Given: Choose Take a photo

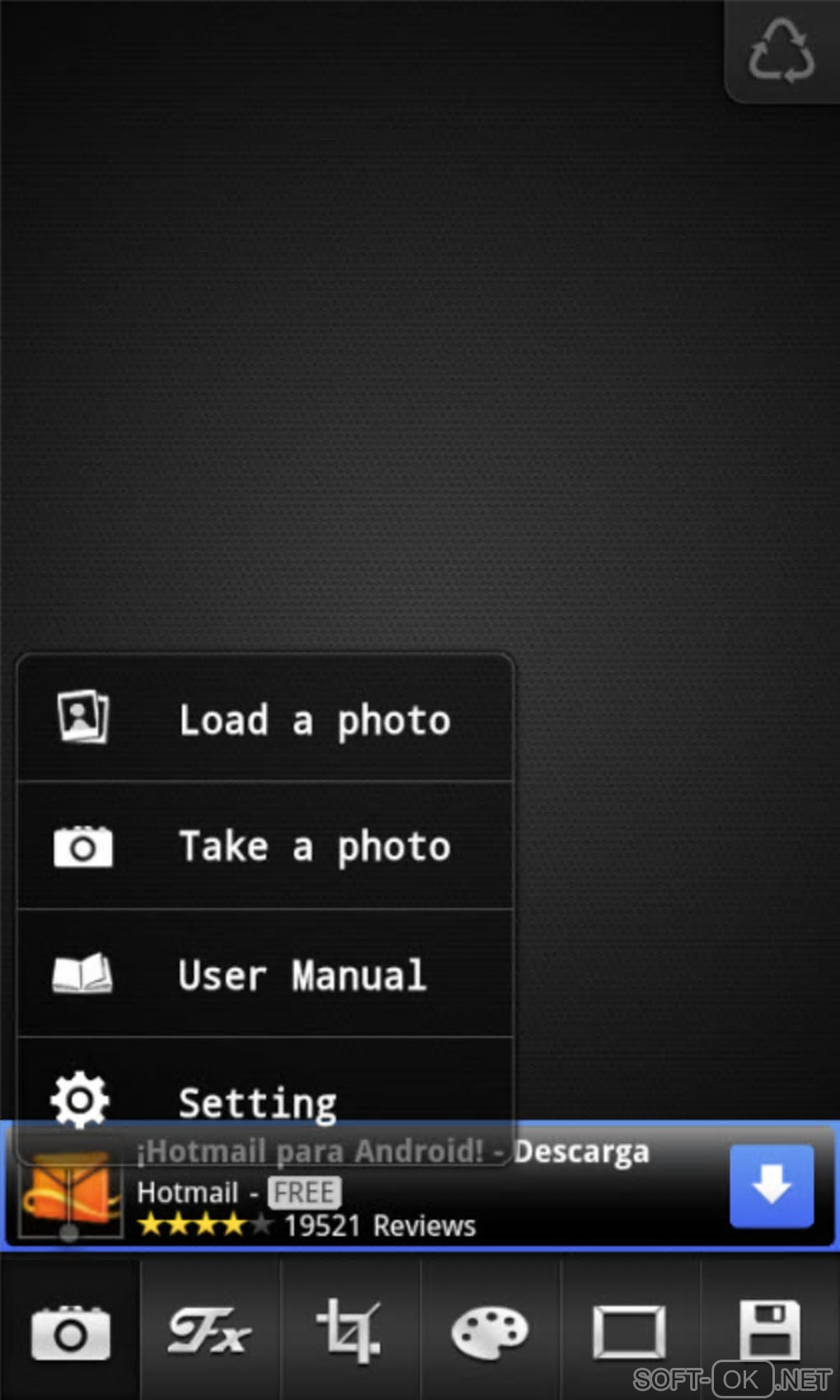Looking at the screenshot, I should [265, 846].
